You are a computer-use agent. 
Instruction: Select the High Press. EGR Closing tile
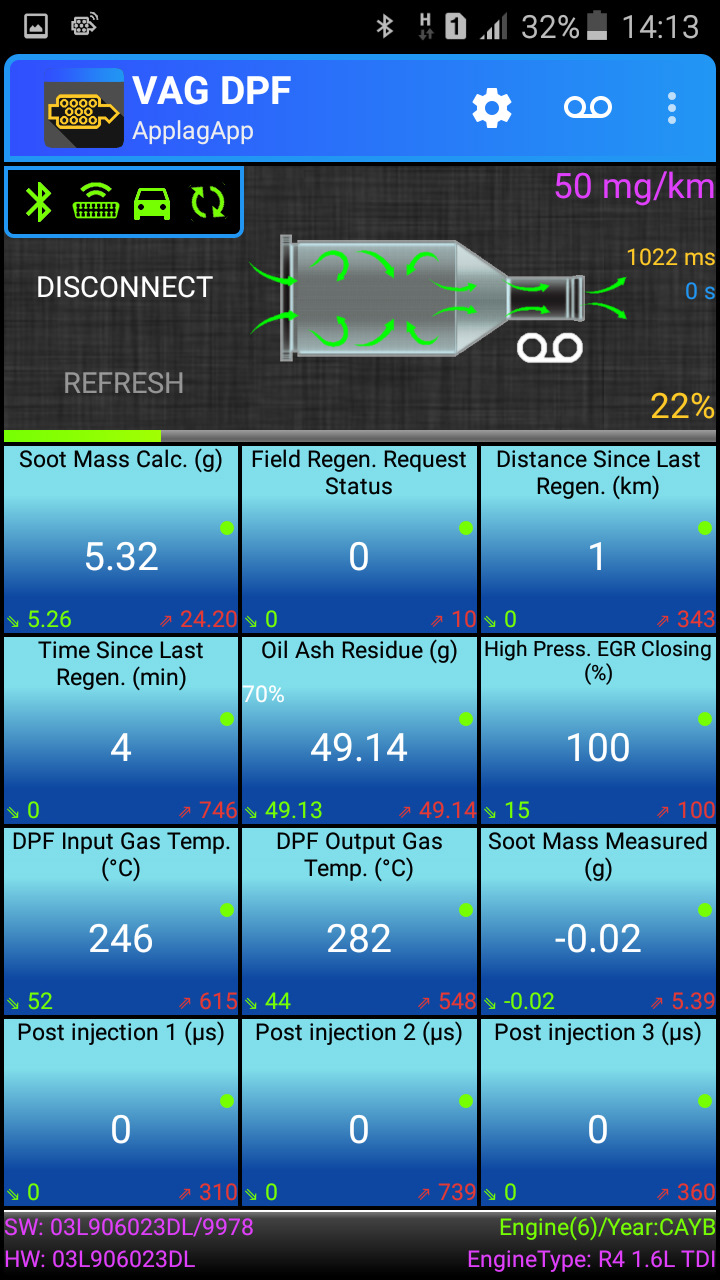[598, 730]
